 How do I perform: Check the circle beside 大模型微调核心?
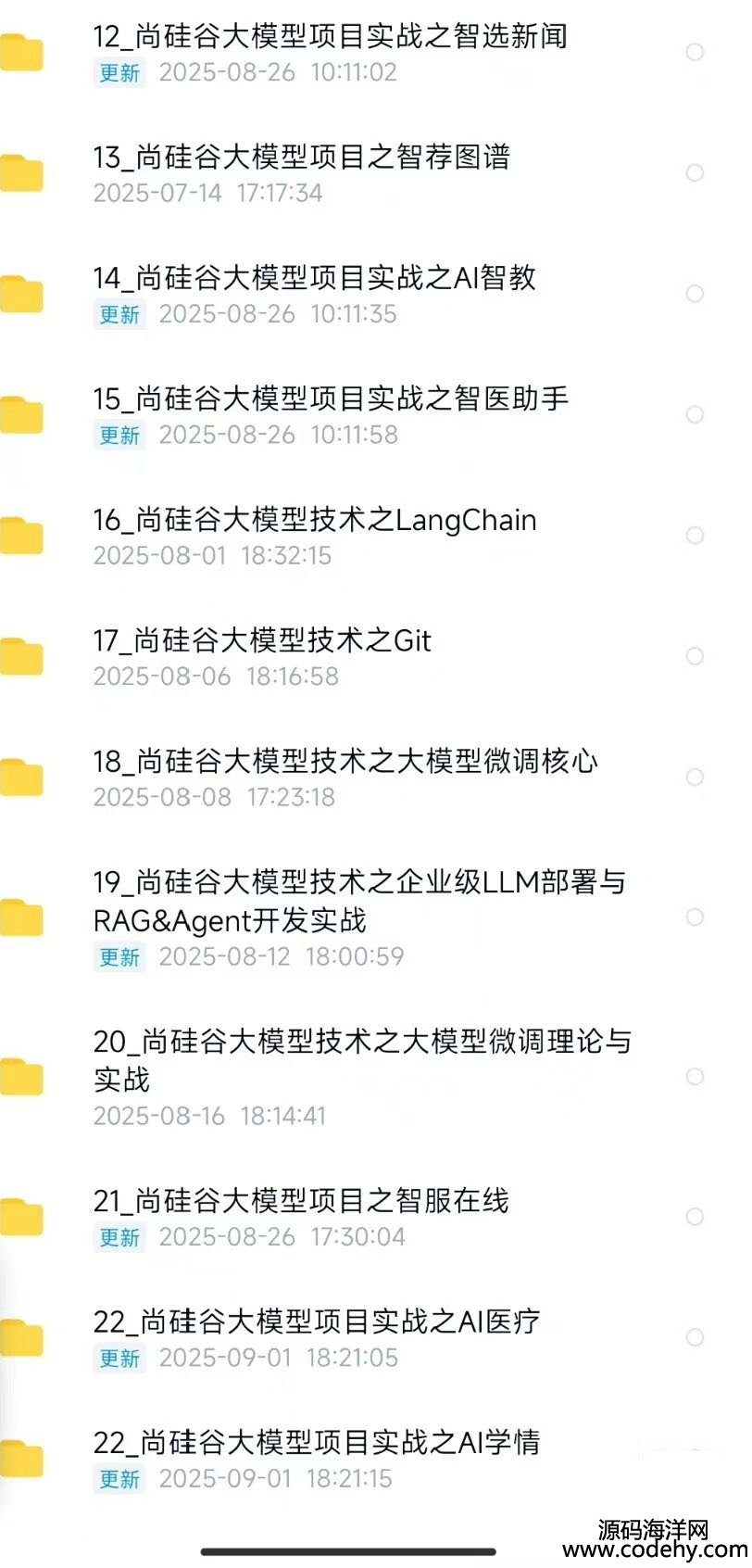(x=695, y=778)
